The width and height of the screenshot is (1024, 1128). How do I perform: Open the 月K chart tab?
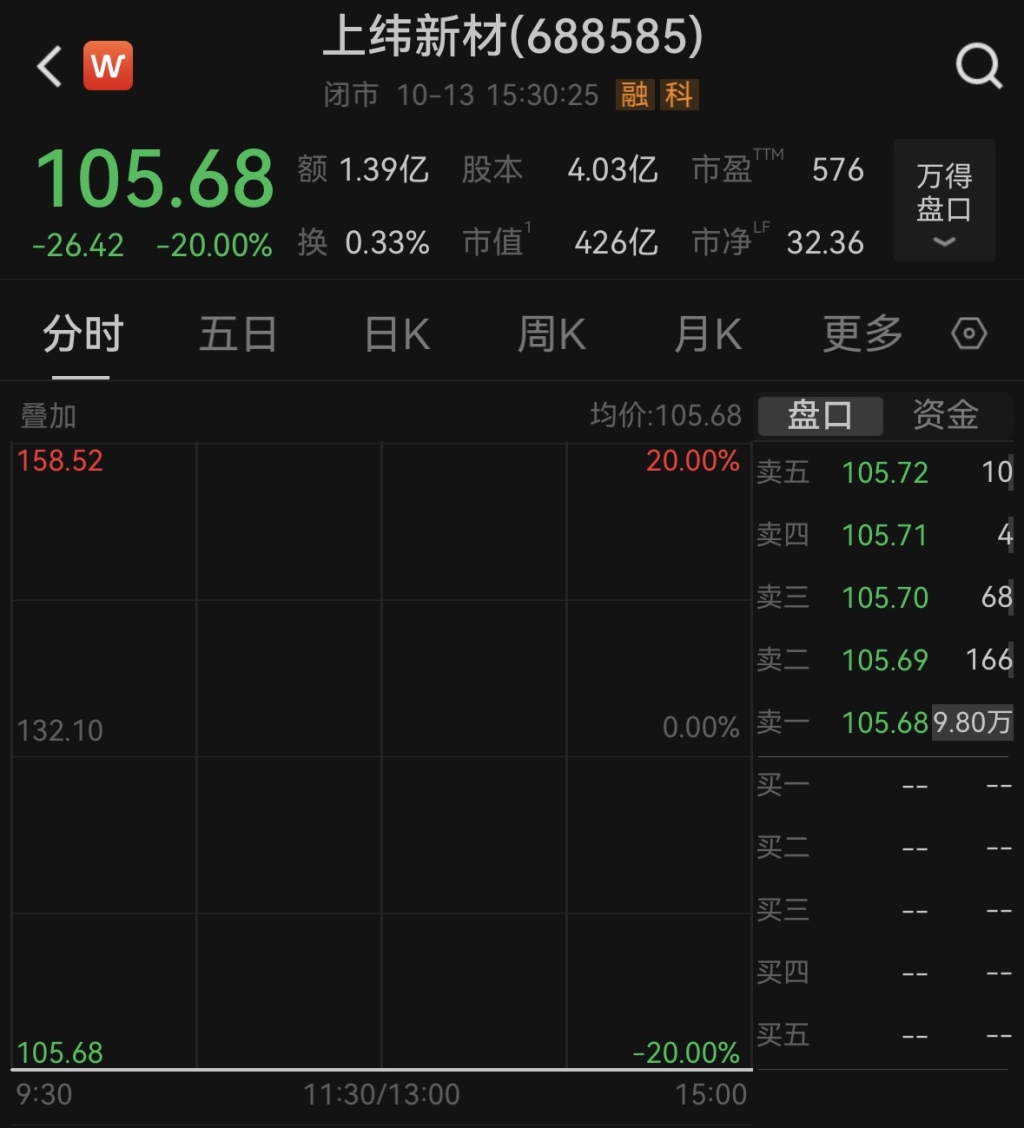pos(708,334)
